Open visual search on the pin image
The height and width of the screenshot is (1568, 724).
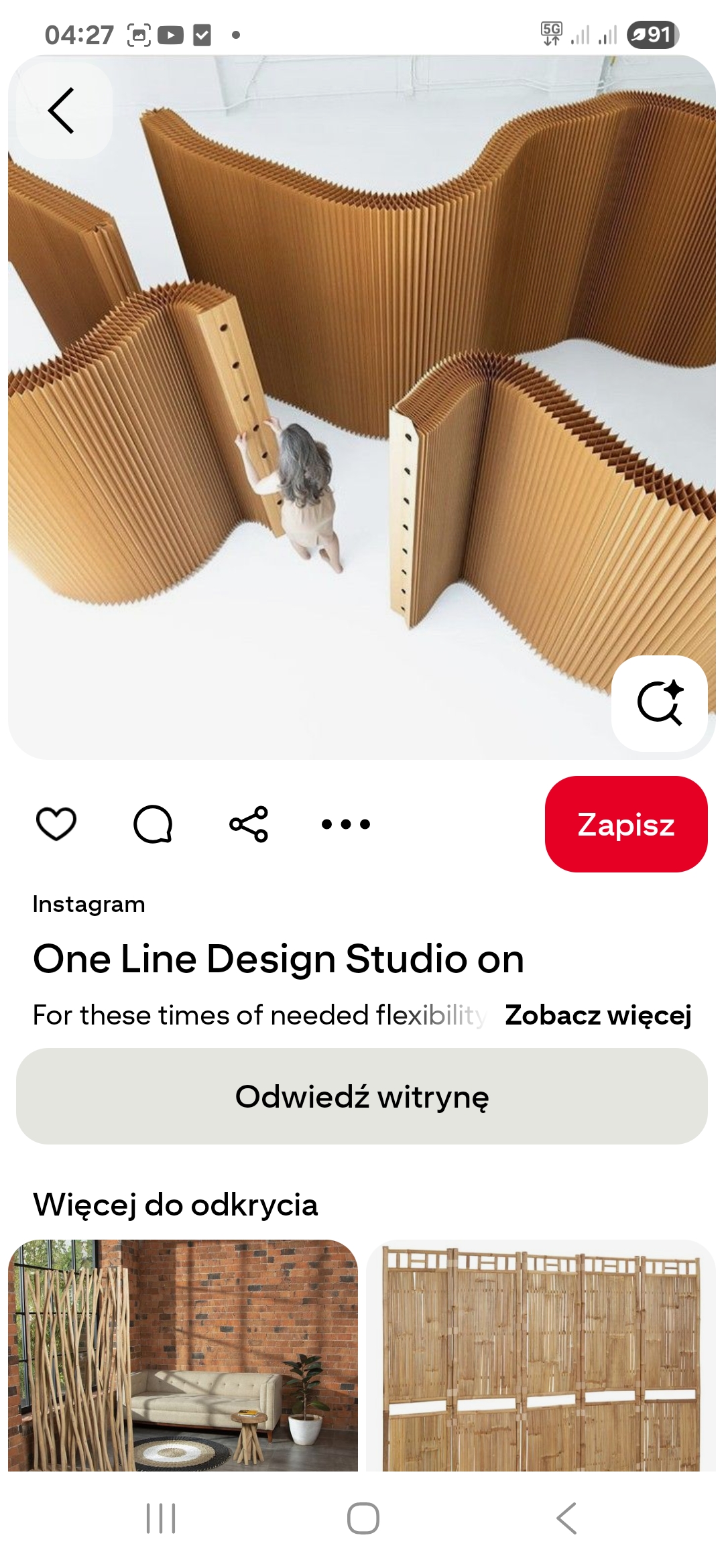click(x=660, y=703)
